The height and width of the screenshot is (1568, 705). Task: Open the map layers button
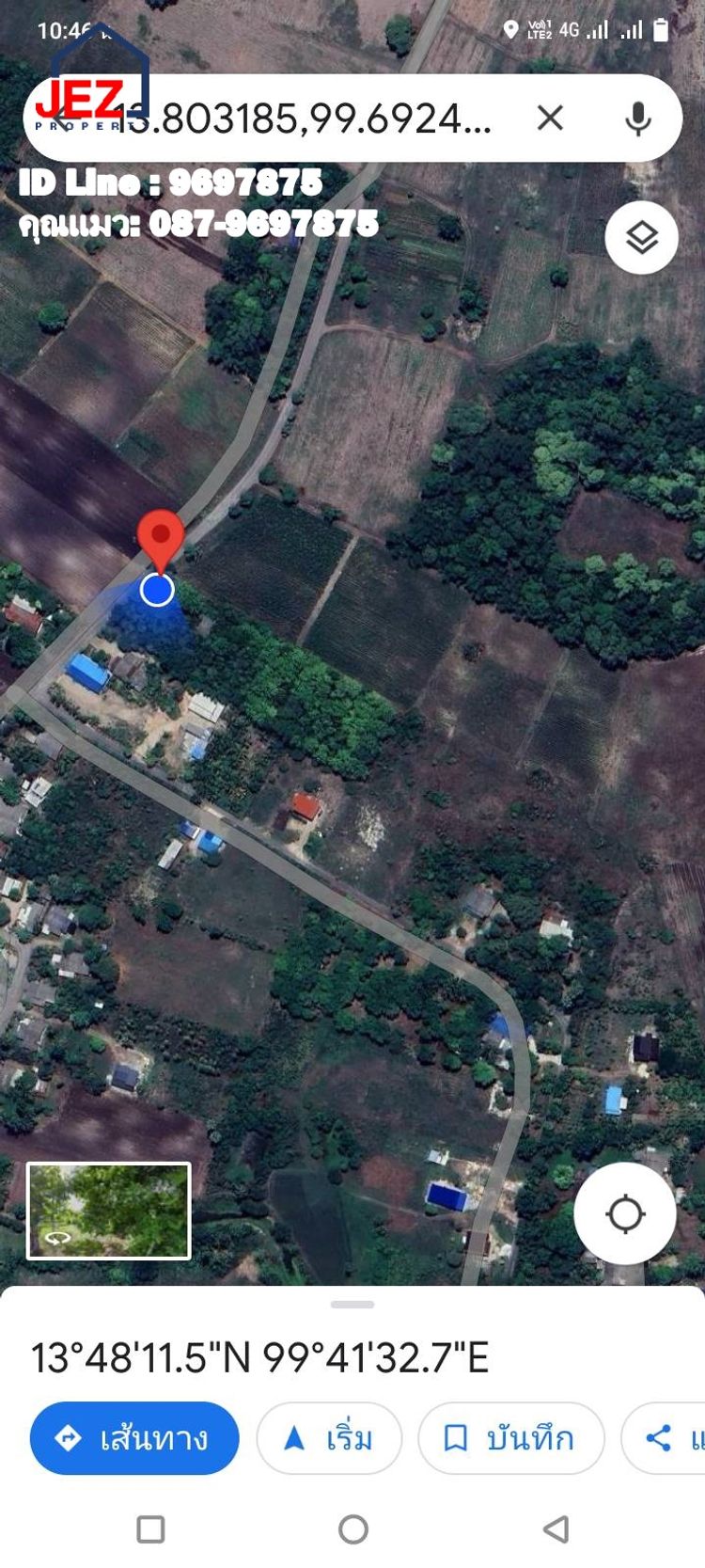pos(641,238)
